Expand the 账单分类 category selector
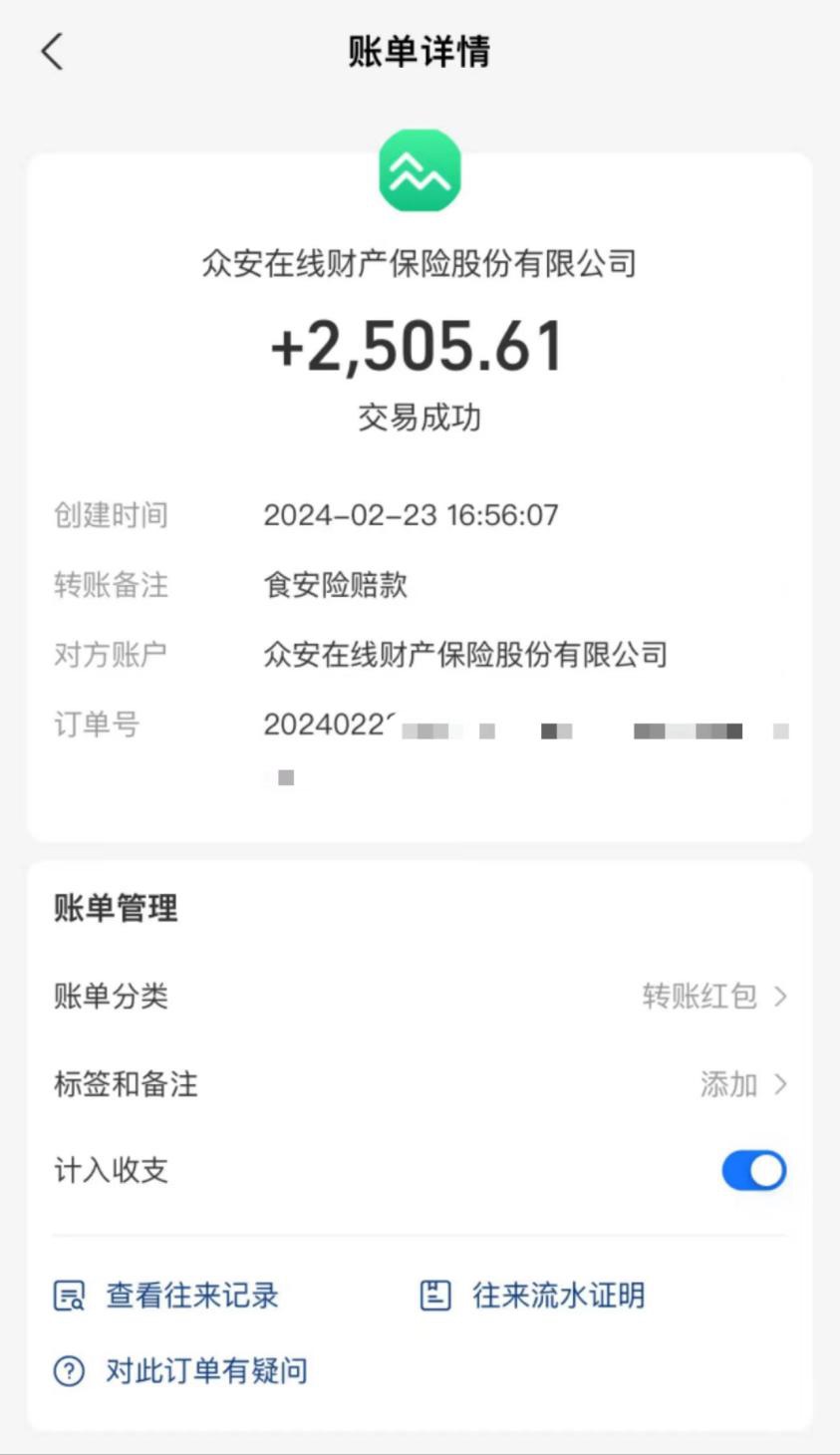This screenshot has height=1455, width=840. pyautogui.click(x=420, y=997)
